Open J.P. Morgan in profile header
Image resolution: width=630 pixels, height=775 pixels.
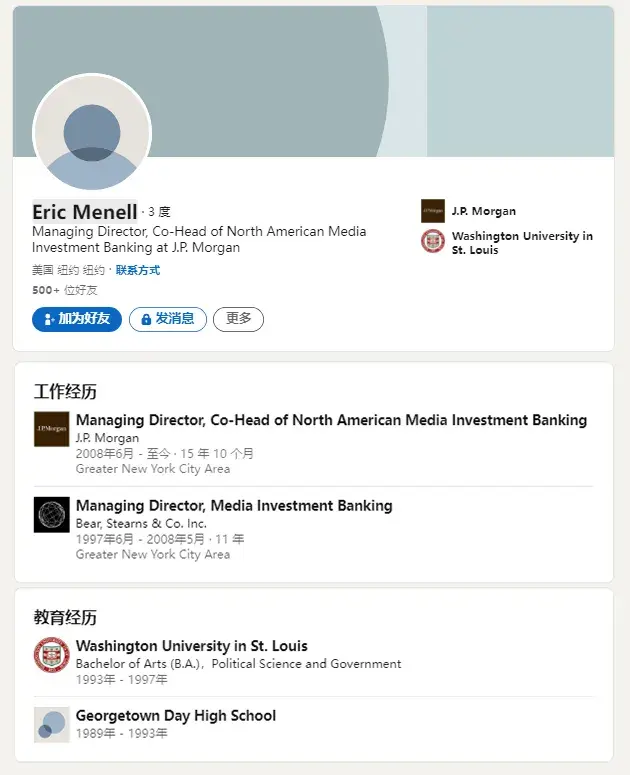point(483,211)
